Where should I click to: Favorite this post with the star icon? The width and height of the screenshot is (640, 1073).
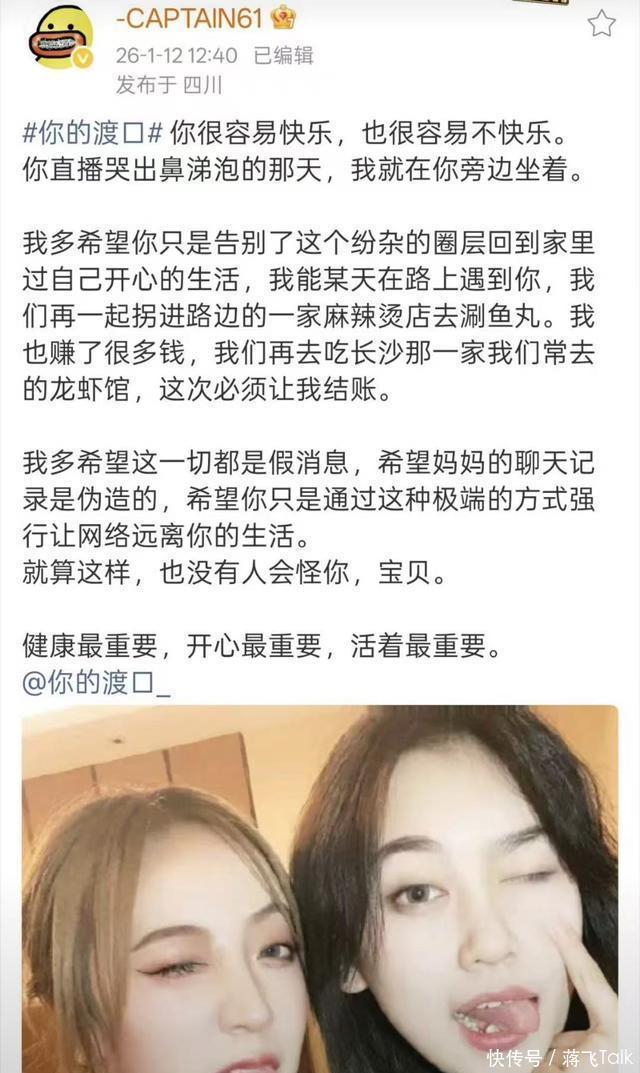coord(601,23)
